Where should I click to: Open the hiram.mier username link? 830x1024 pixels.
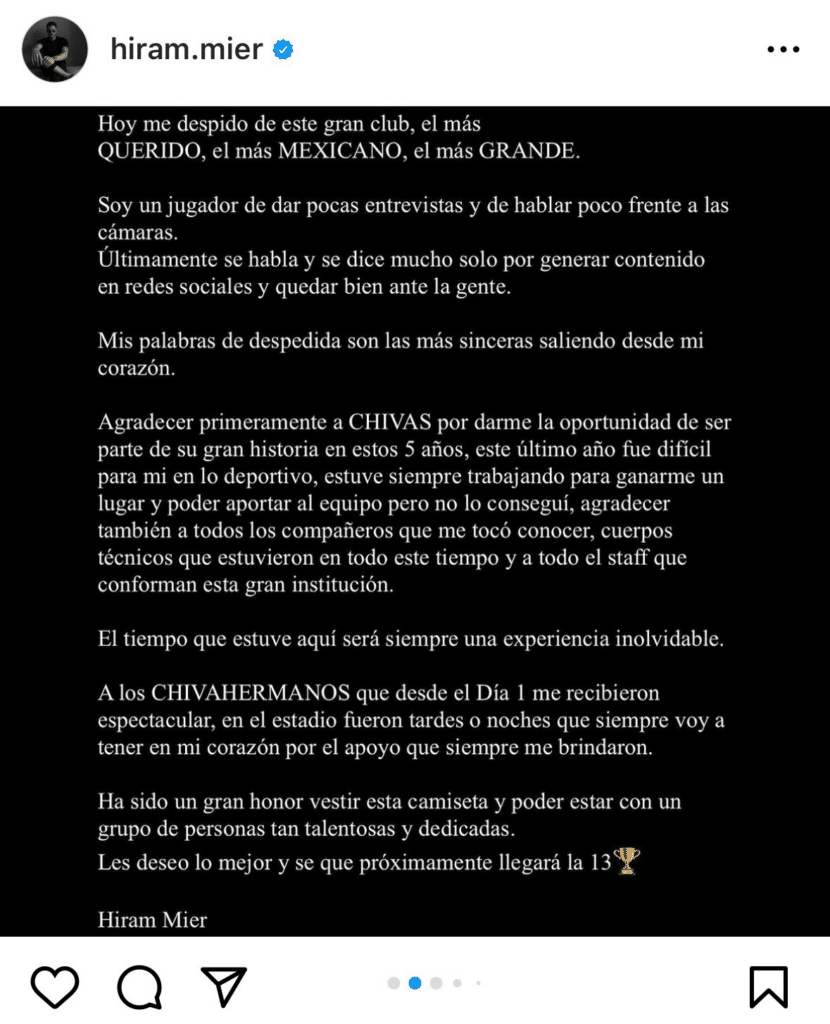tap(185, 49)
